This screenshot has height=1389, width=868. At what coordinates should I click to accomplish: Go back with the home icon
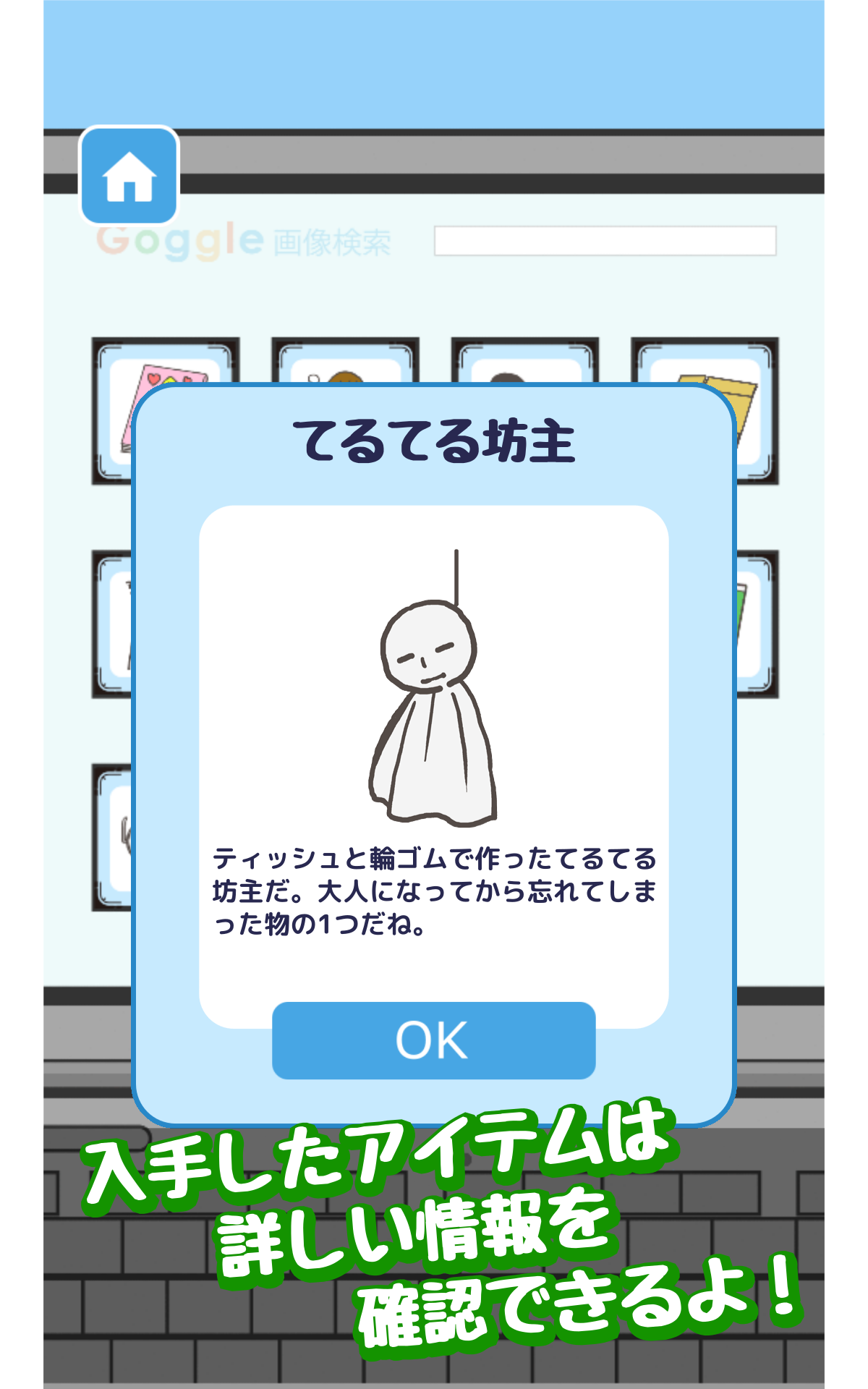pos(129,176)
